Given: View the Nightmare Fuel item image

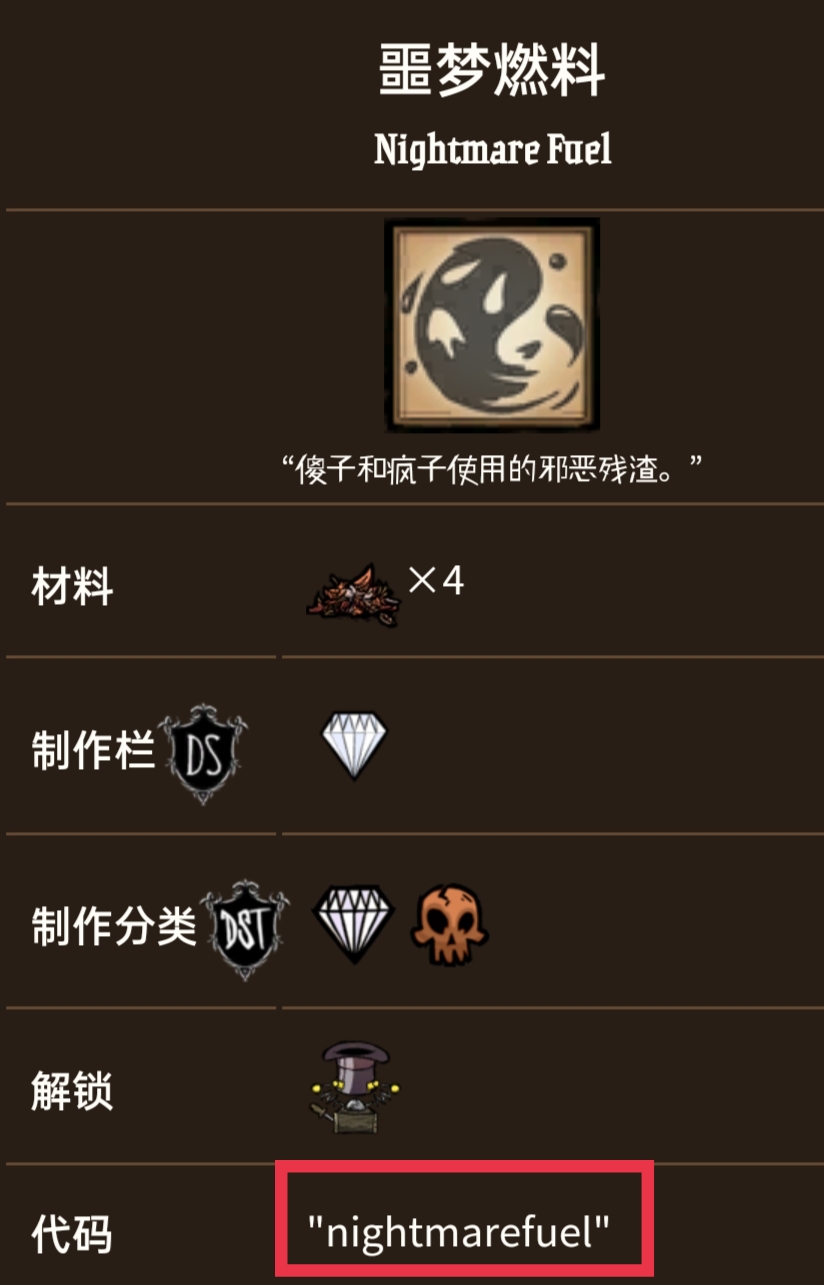Looking at the screenshot, I should (493, 323).
